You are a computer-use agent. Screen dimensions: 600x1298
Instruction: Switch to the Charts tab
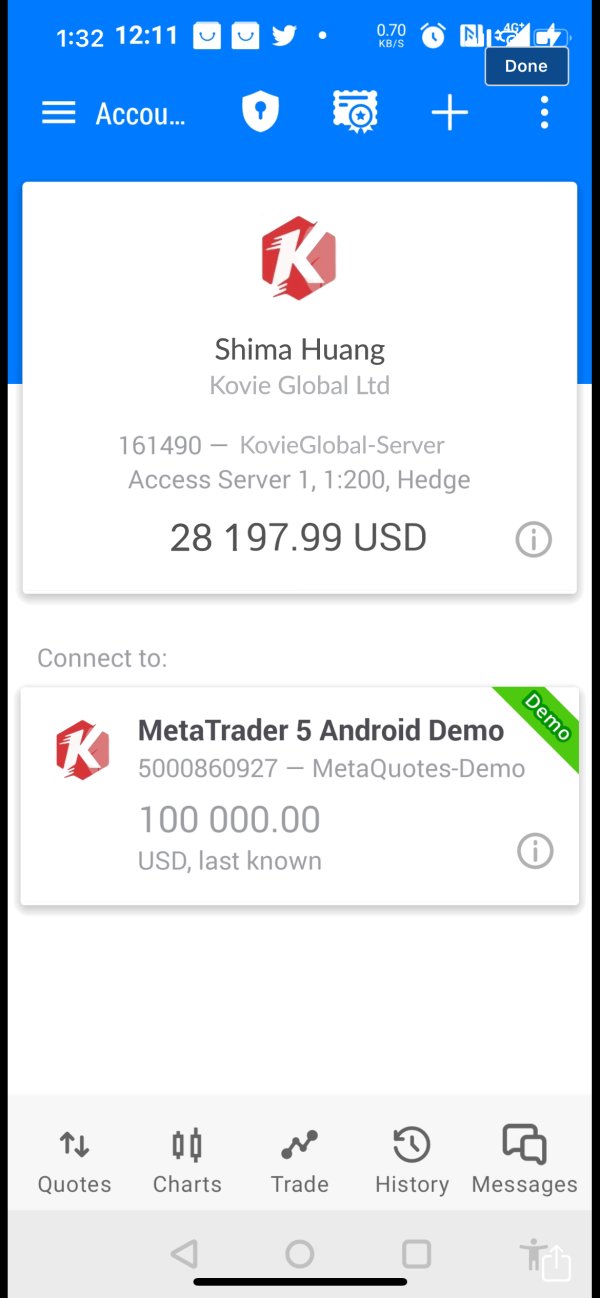[x=187, y=1161]
